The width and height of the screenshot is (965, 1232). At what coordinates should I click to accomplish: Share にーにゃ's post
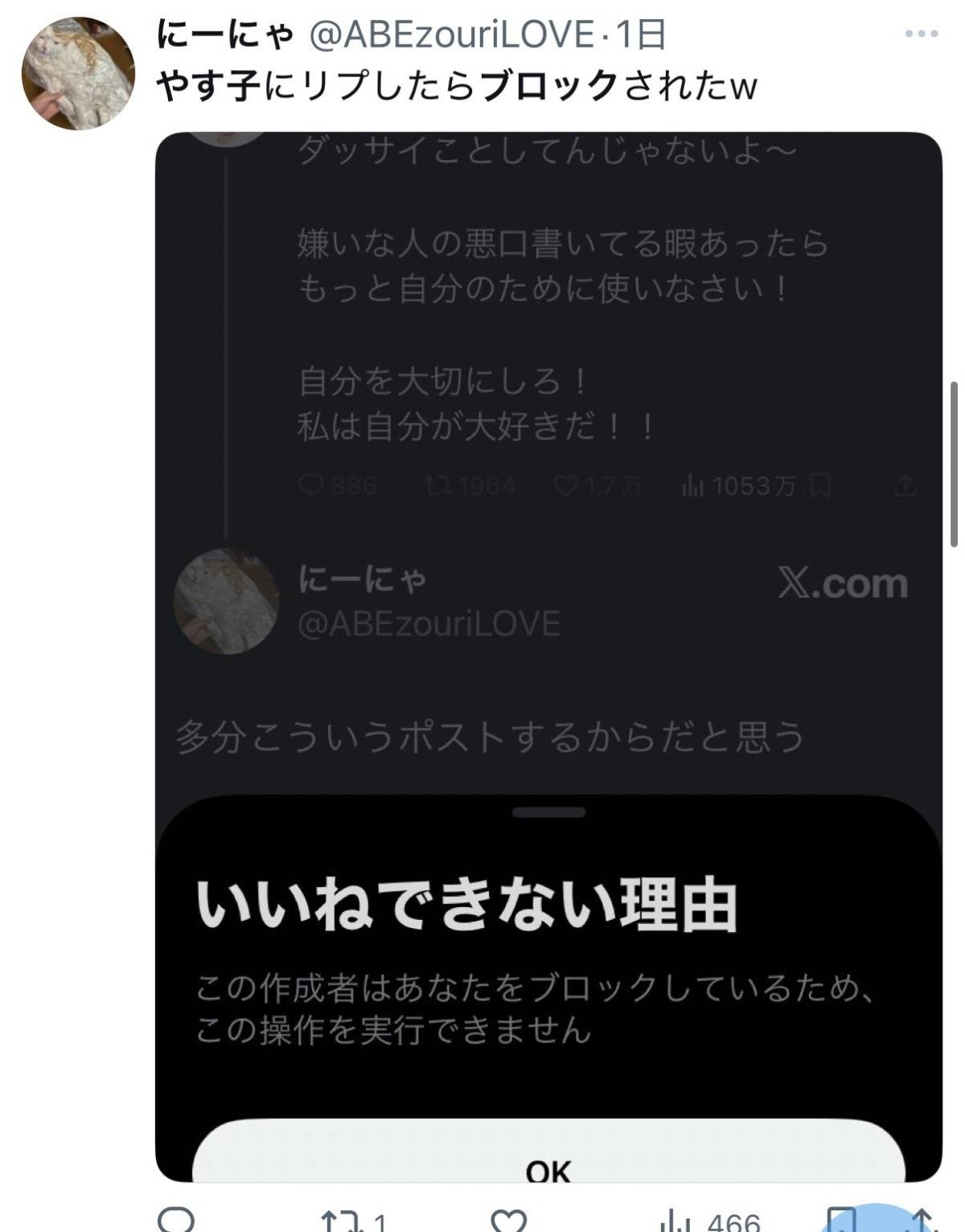click(x=922, y=1219)
